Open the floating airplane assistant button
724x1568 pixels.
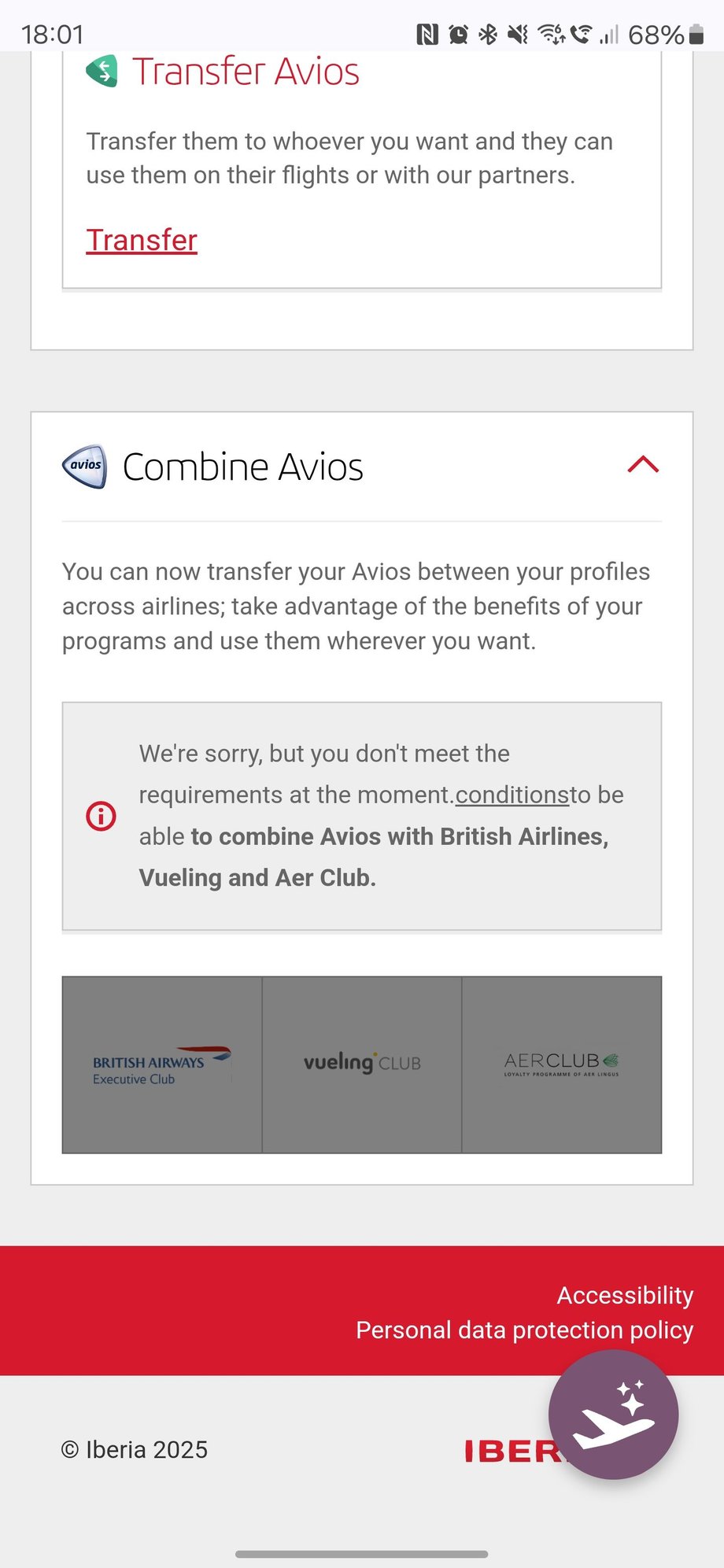coord(613,1415)
